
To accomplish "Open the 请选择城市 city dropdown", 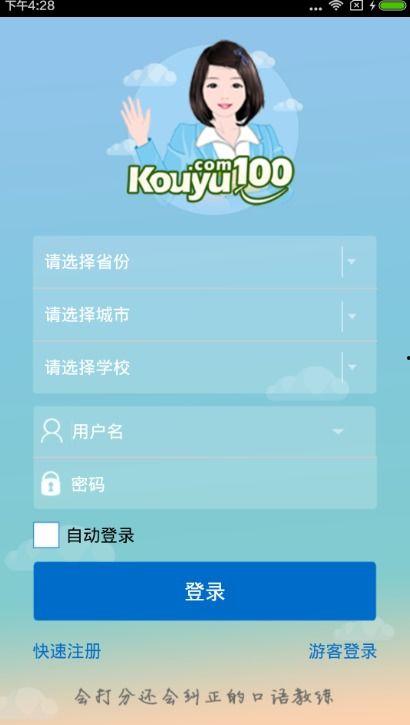I will click(x=204, y=315).
